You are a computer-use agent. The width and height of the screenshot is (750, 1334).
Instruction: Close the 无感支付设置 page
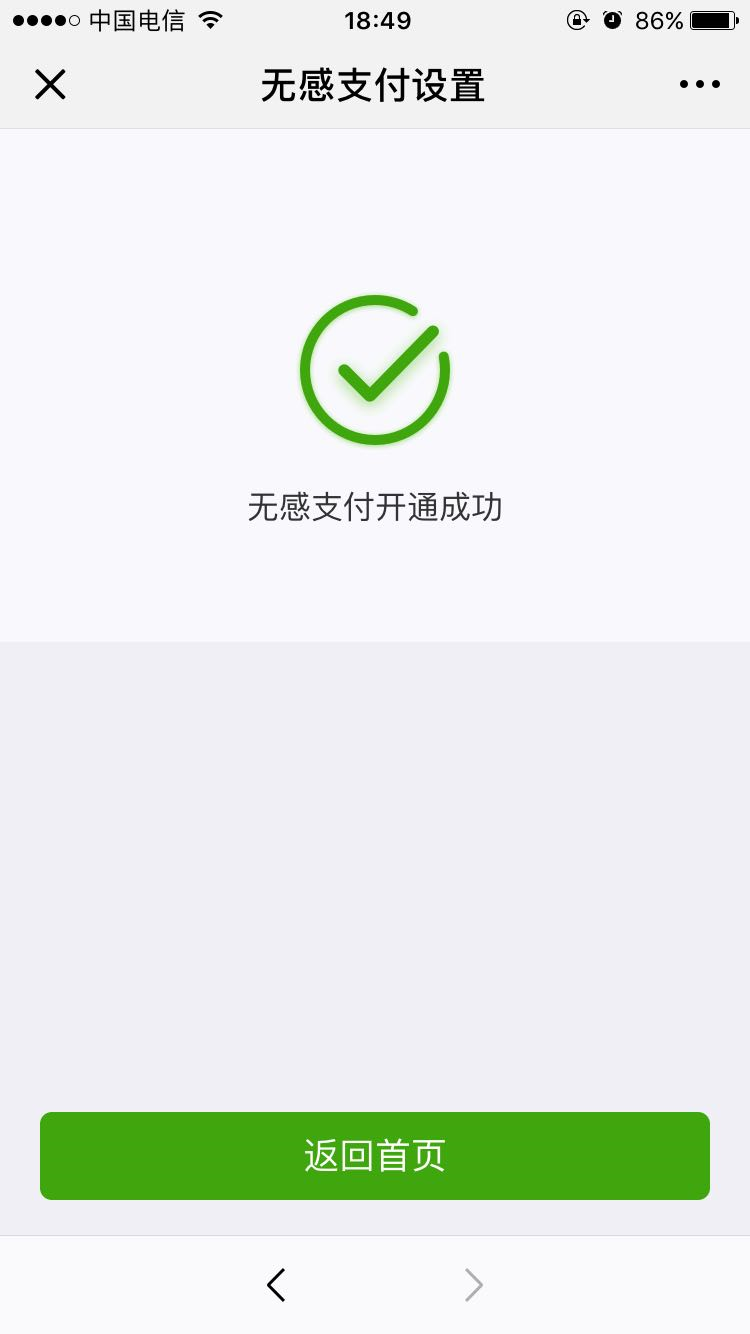[x=50, y=85]
